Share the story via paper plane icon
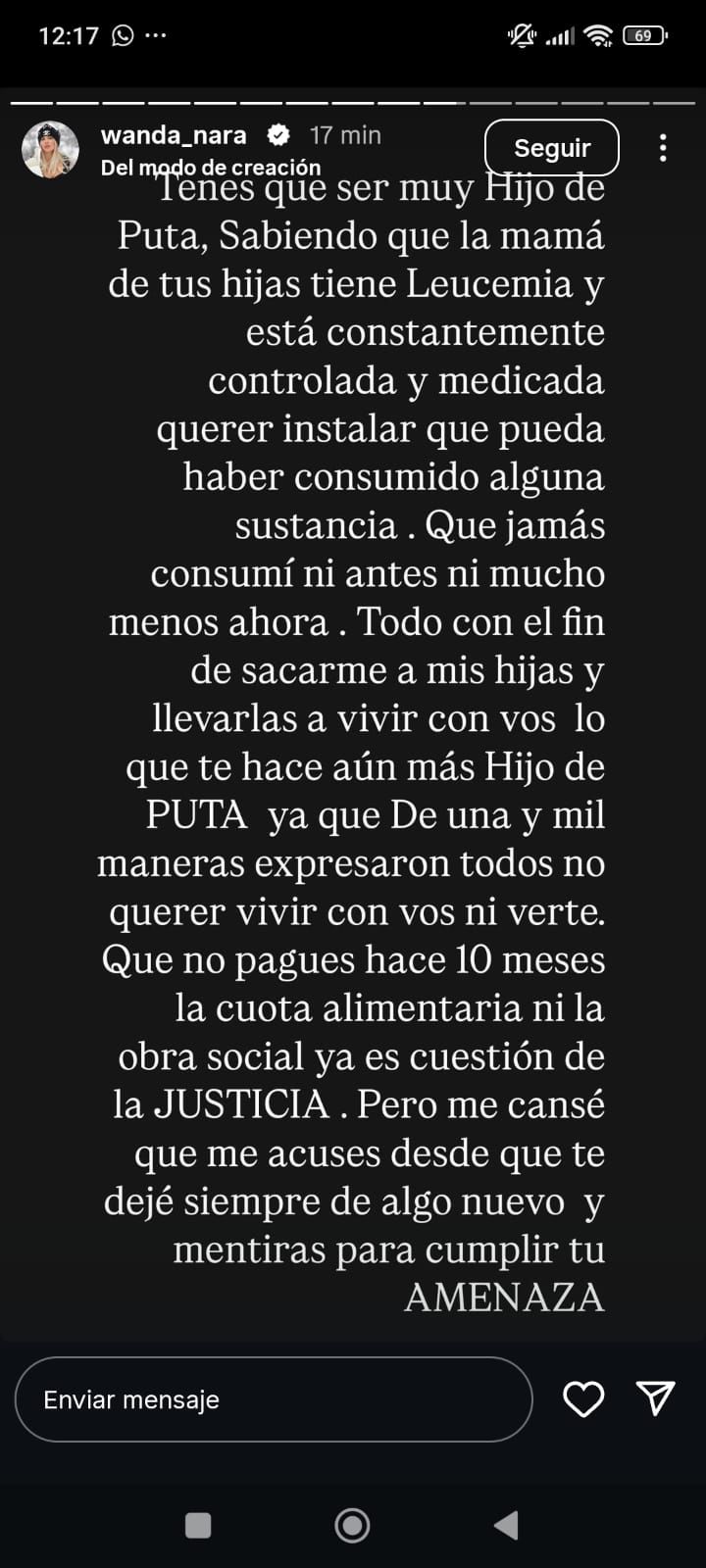706x1568 pixels. coord(655,1398)
